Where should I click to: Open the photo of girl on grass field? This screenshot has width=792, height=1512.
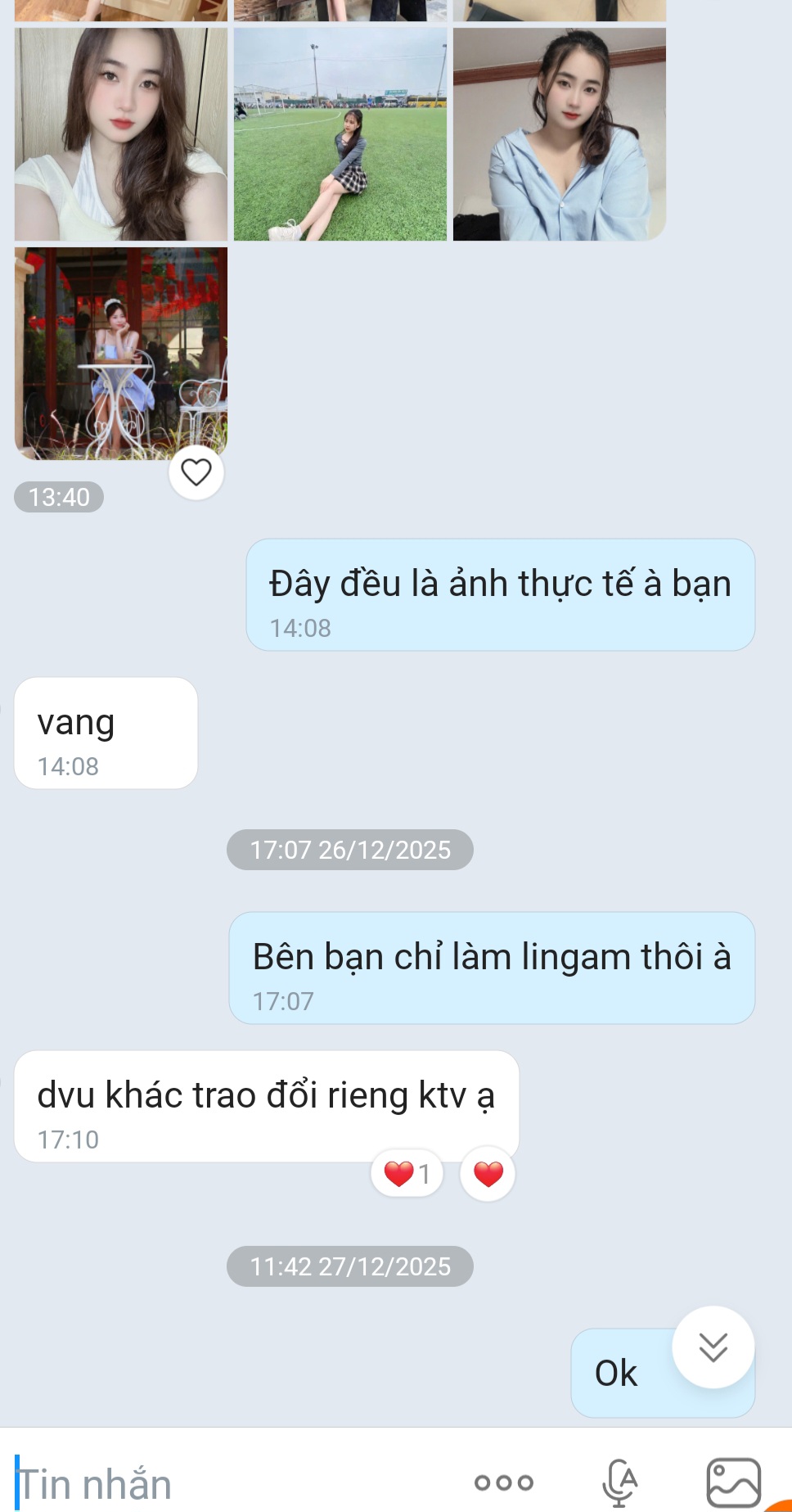point(340,134)
